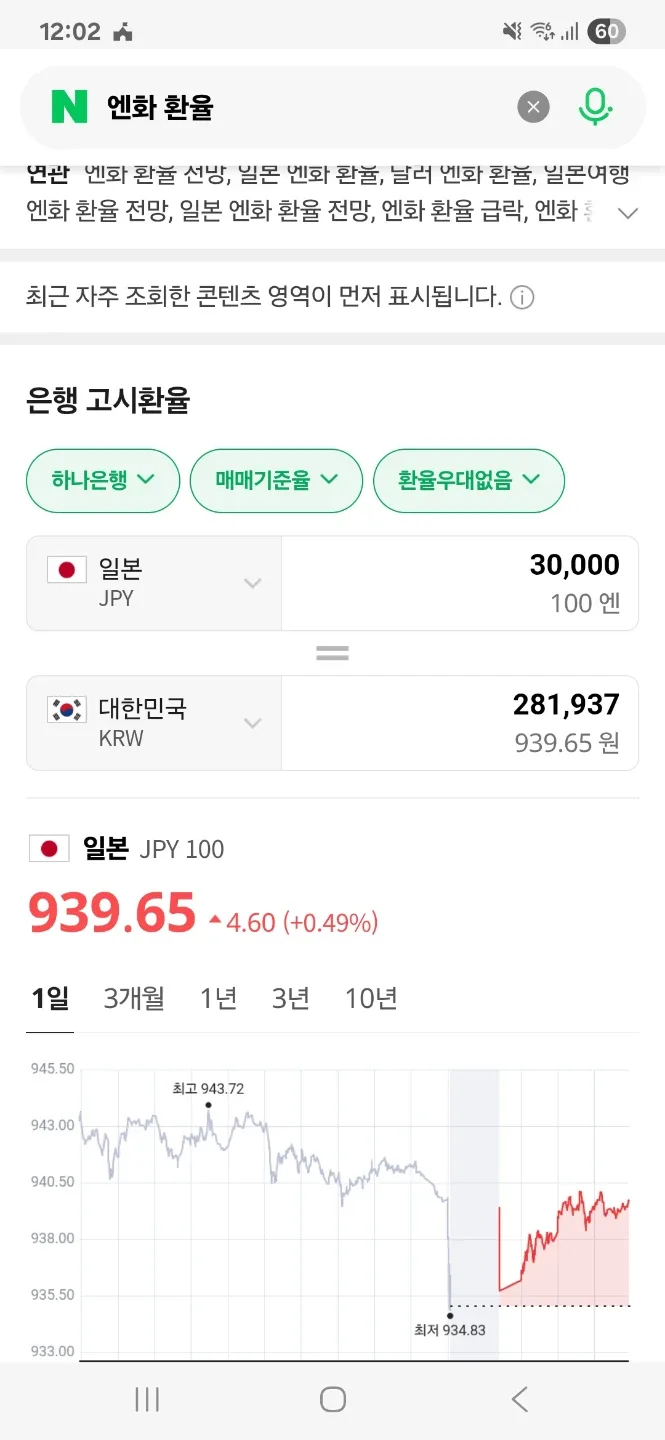Go back with the system back button

(x=519, y=1399)
